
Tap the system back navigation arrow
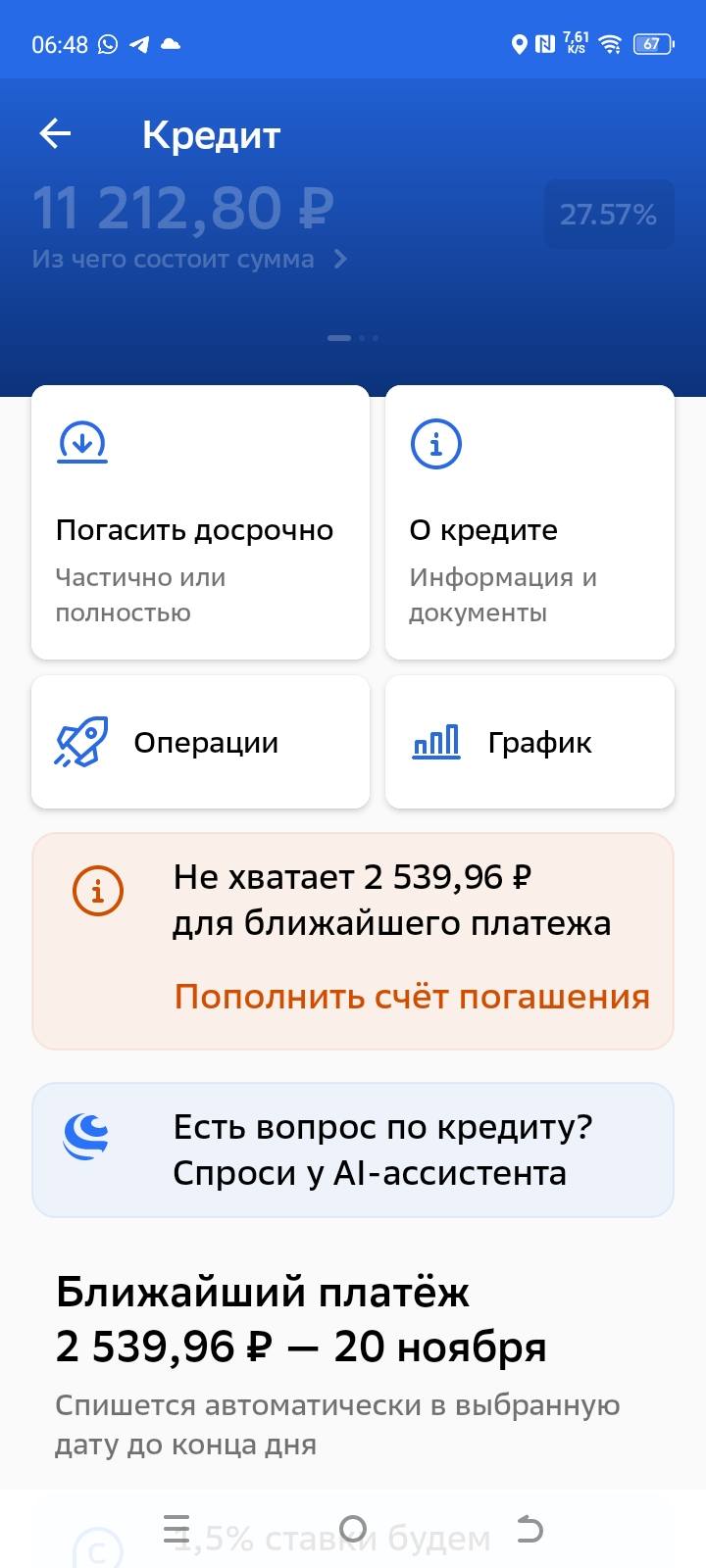tap(529, 1527)
